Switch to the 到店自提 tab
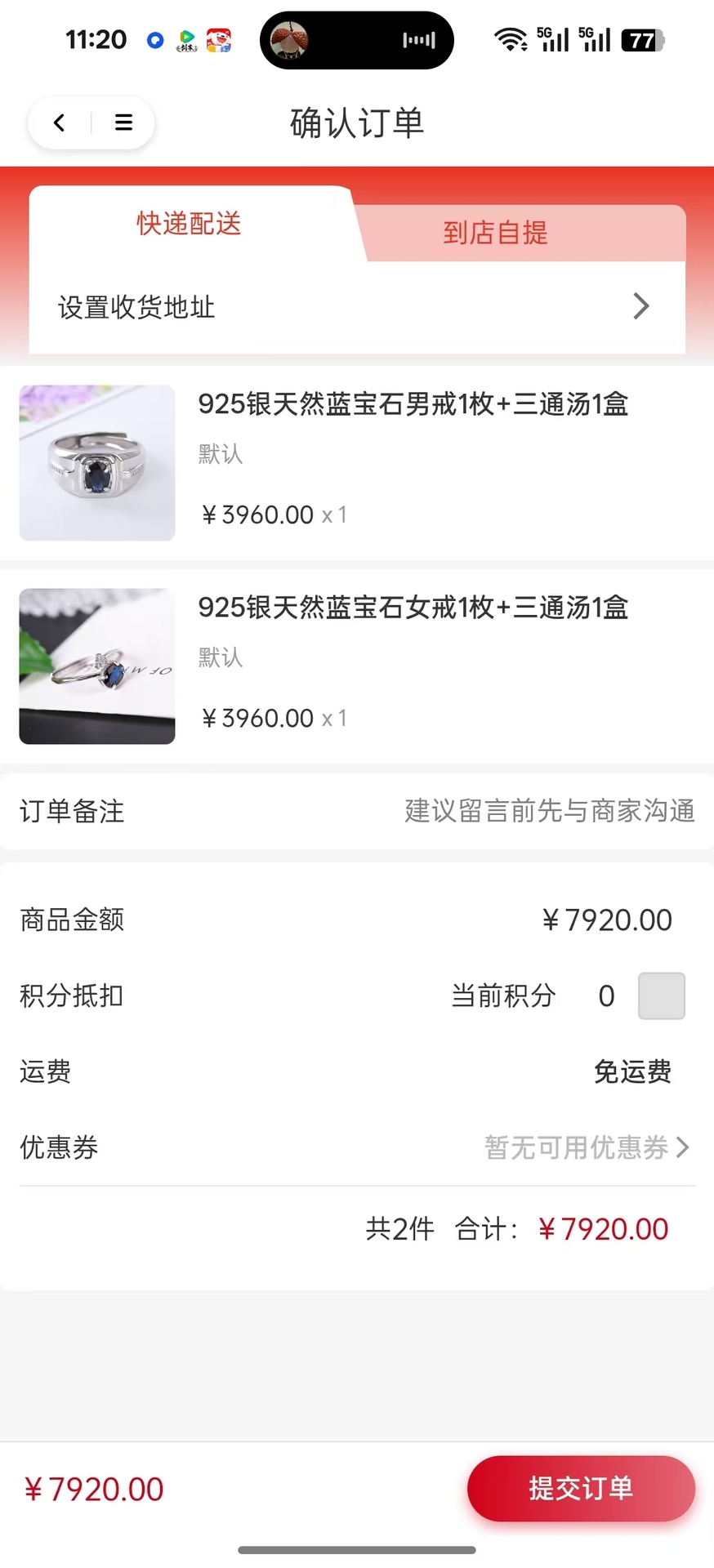Image resolution: width=714 pixels, height=1568 pixels. click(x=495, y=233)
